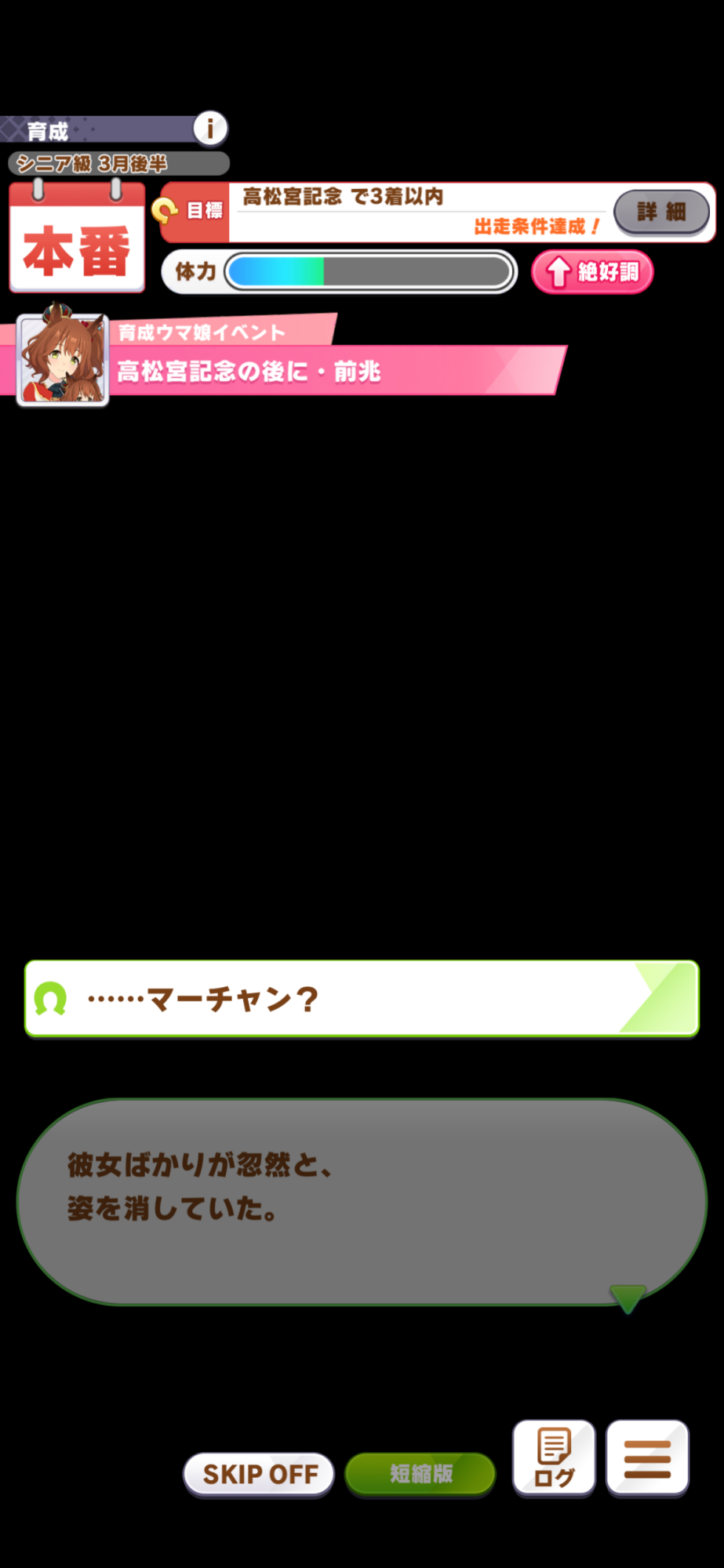Image resolution: width=724 pixels, height=1568 pixels.
Task: Open goal details with 詳細 button
Action: pos(661,212)
